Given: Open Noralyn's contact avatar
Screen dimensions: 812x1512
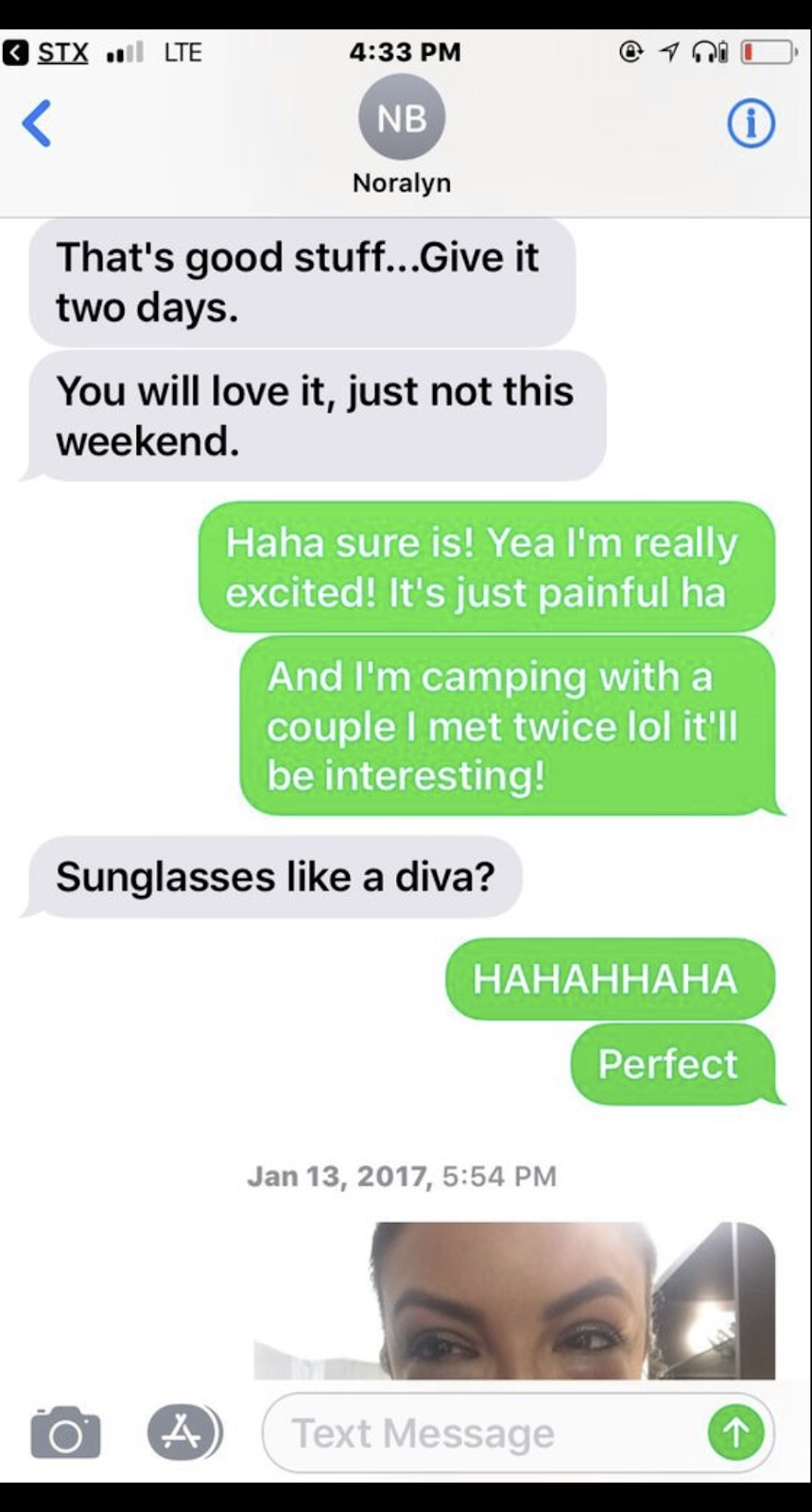Looking at the screenshot, I should (402, 118).
